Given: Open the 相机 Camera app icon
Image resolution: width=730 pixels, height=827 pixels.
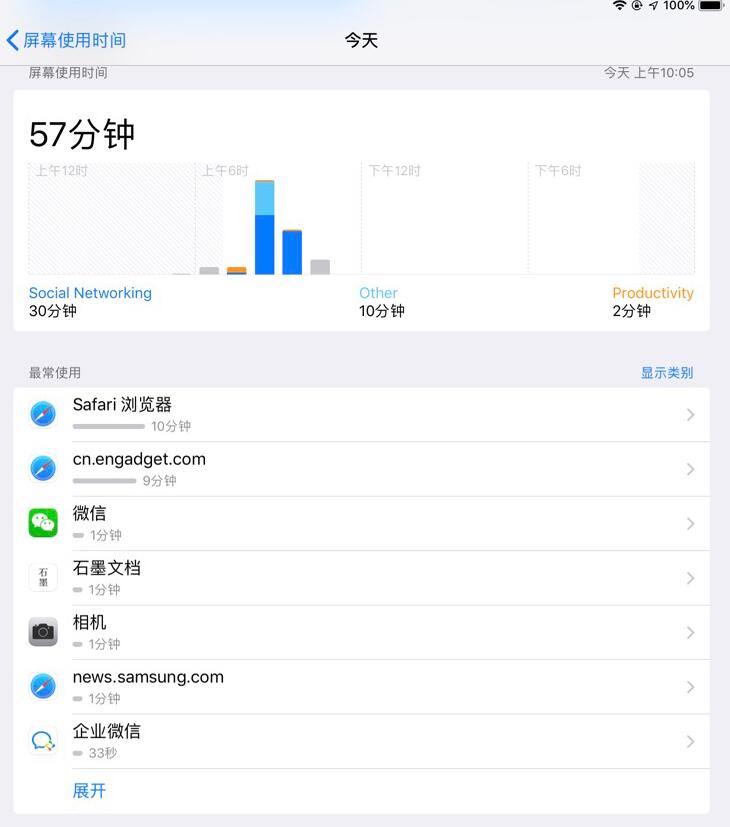Looking at the screenshot, I should click(42, 631).
